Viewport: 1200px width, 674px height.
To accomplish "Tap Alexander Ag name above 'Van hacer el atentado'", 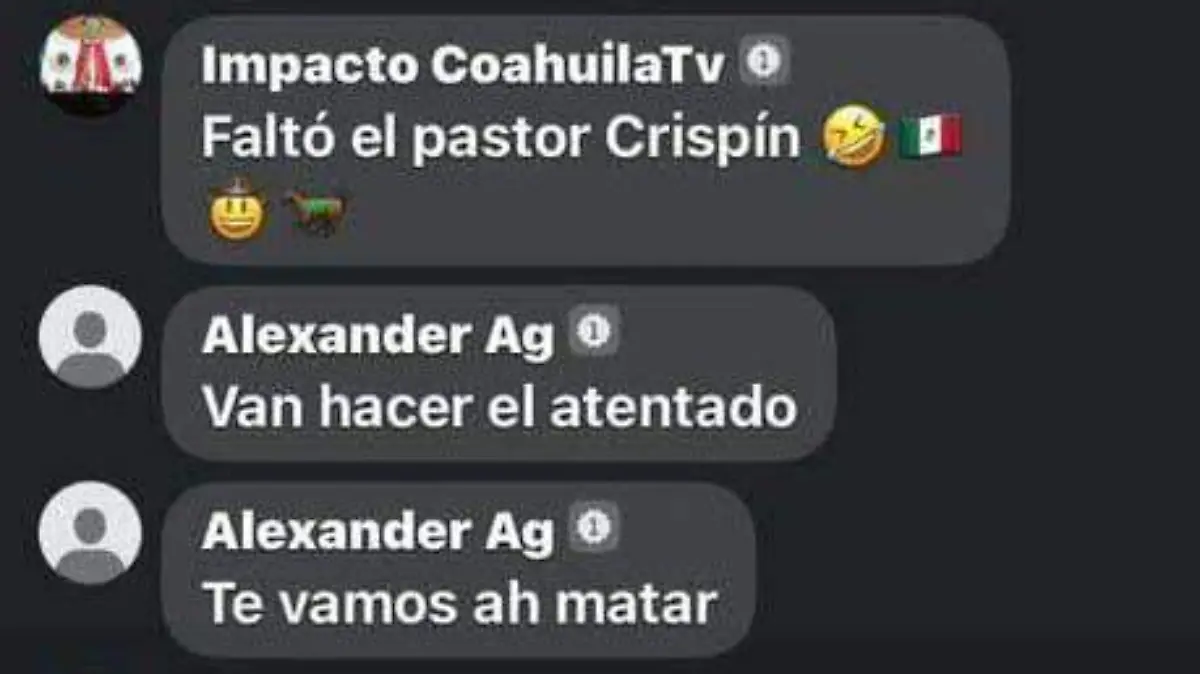I will [377, 337].
